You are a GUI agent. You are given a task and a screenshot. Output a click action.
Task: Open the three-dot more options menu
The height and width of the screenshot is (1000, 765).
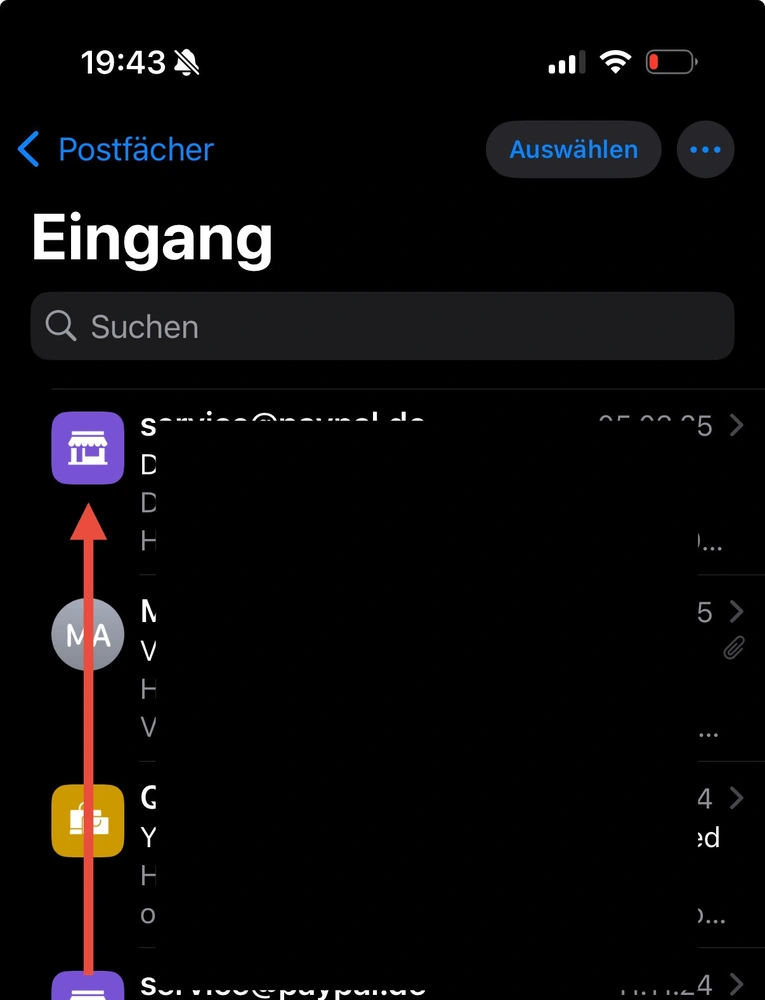(705, 150)
